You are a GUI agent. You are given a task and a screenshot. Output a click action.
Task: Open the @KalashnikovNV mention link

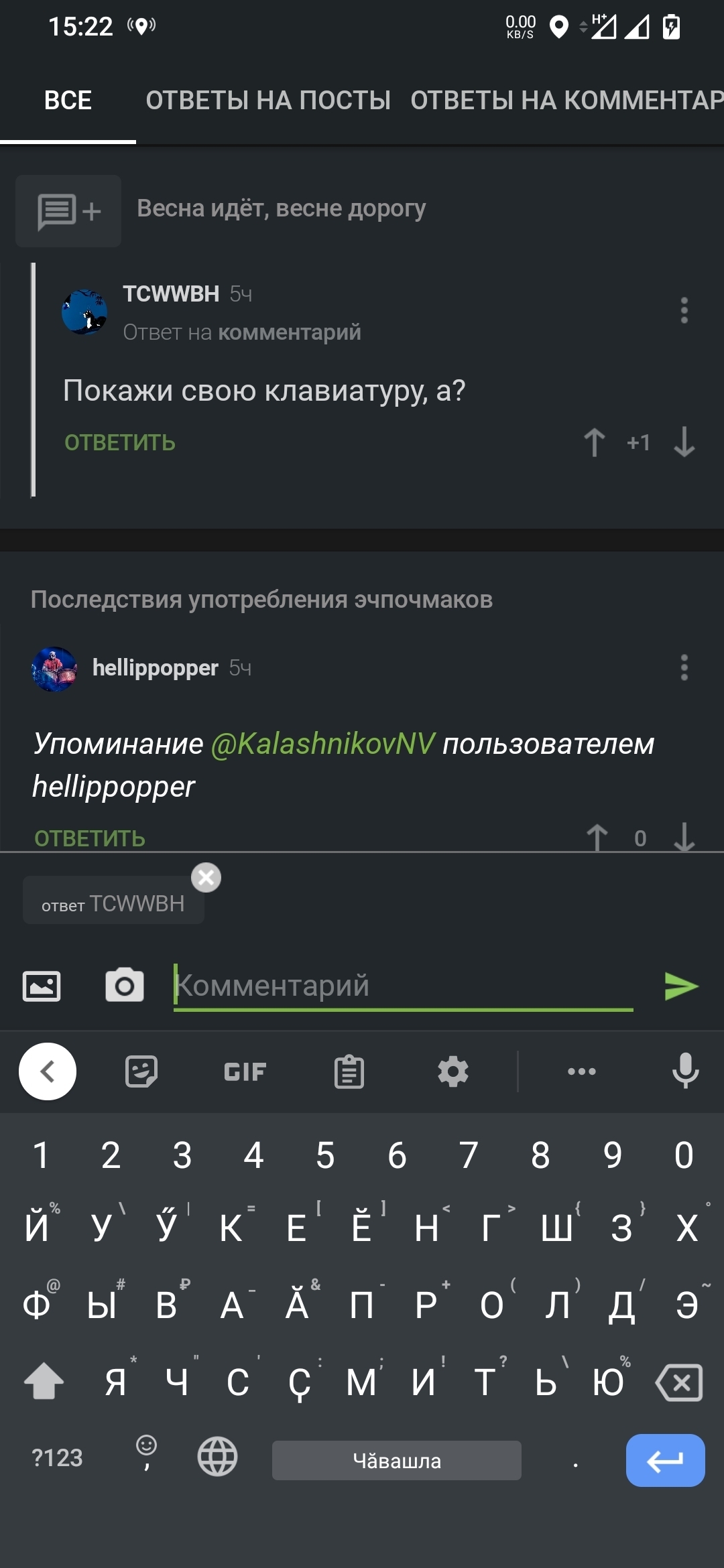tap(323, 744)
